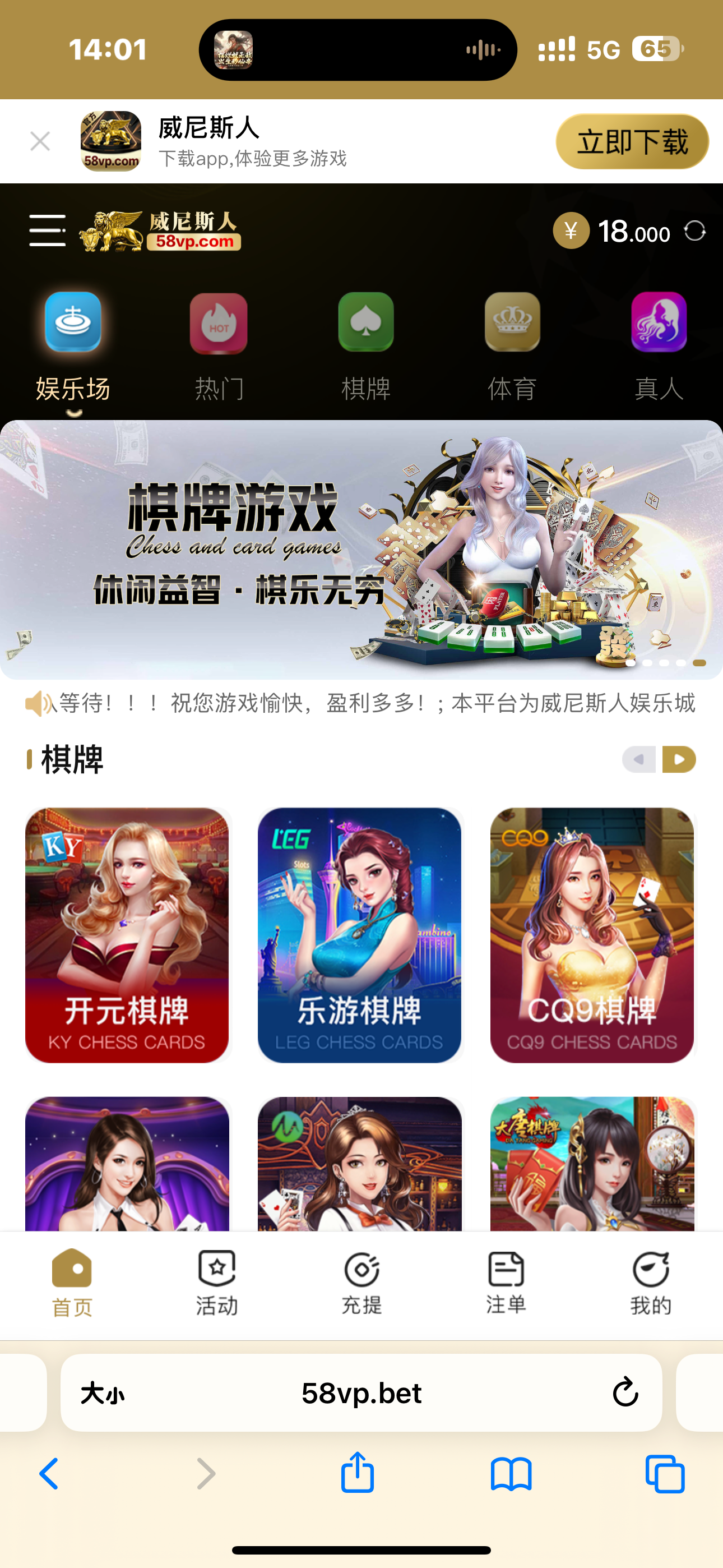View the 注单 bet records tab
Screen dimensions: 723x1568
point(506,1282)
